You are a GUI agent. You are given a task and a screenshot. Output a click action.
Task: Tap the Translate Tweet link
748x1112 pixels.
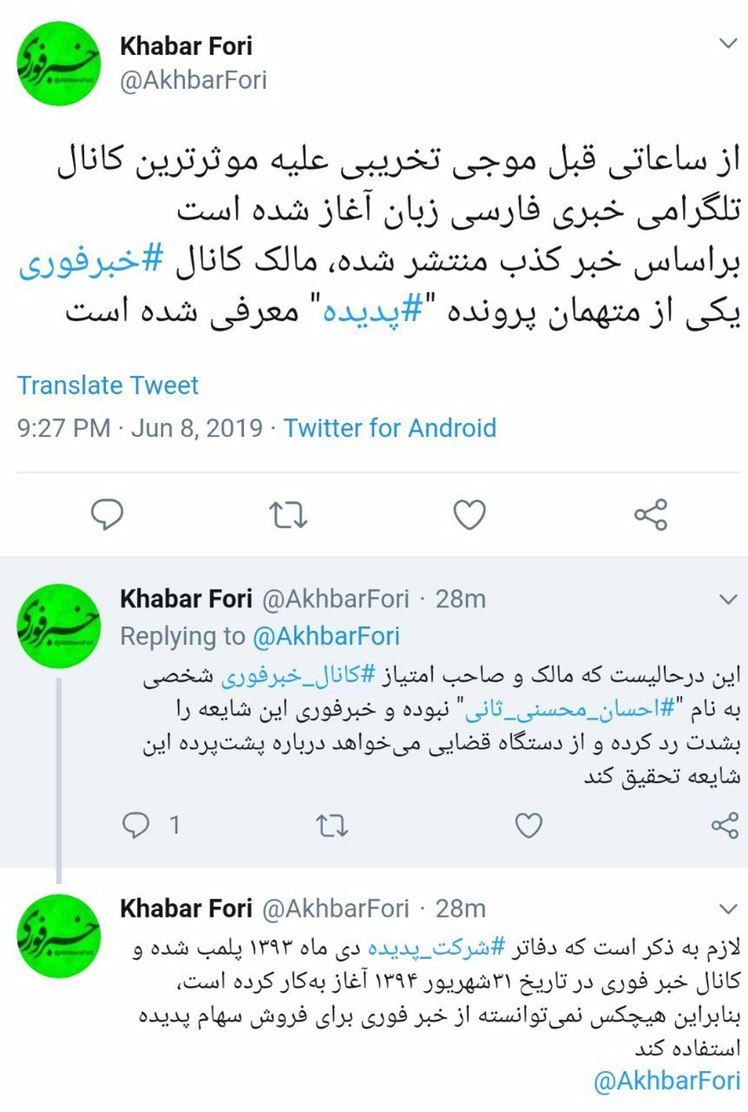[108, 385]
